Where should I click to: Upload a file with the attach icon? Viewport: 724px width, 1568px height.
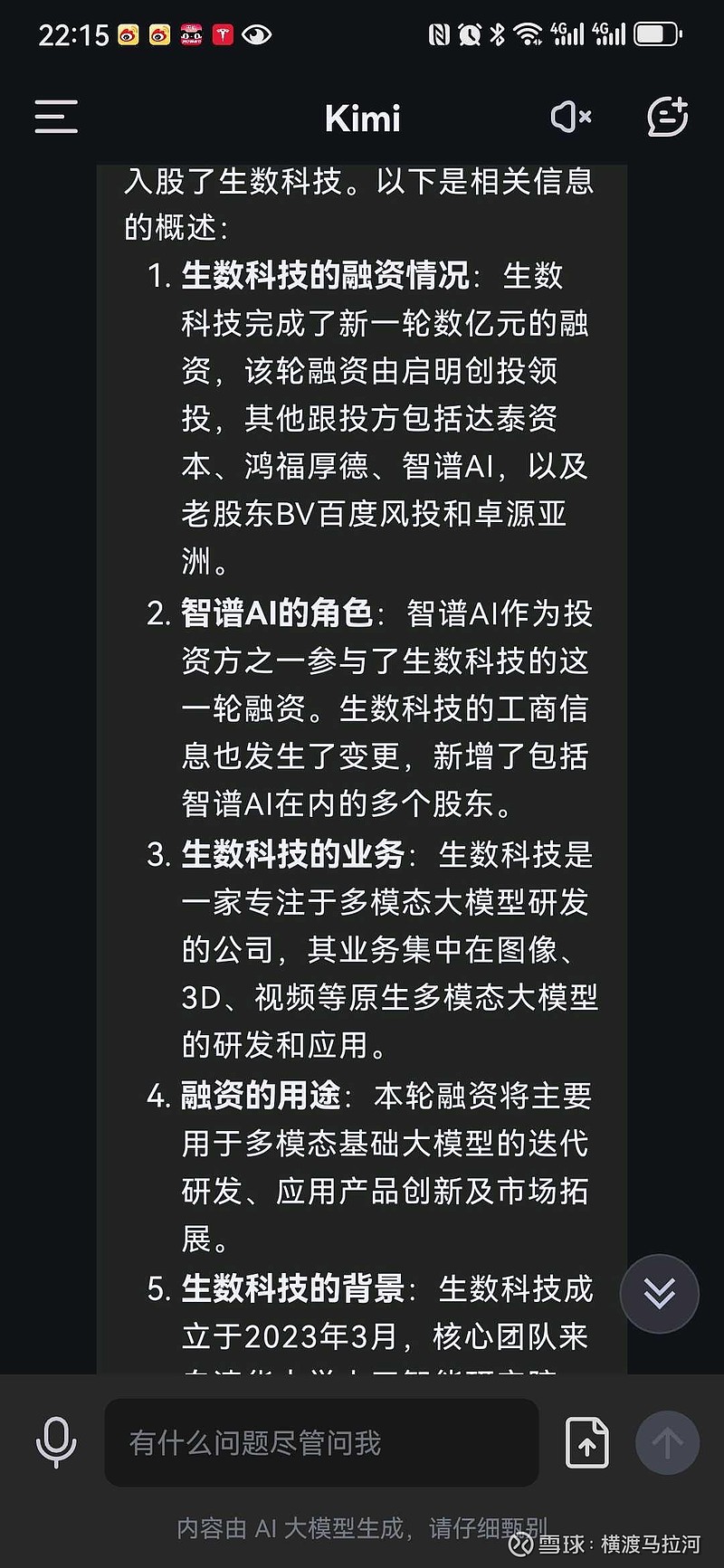[x=586, y=1442]
